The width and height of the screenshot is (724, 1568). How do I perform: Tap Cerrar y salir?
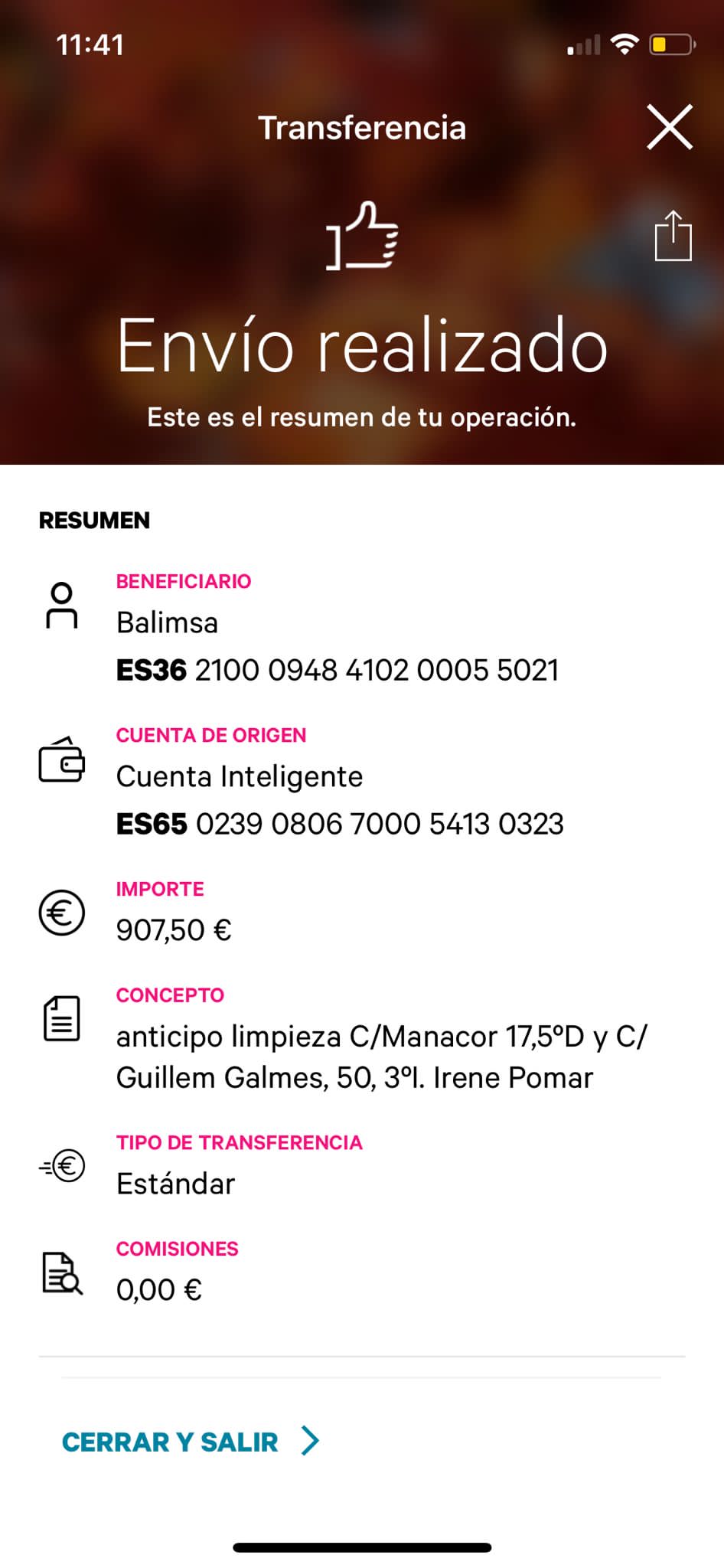(190, 1442)
